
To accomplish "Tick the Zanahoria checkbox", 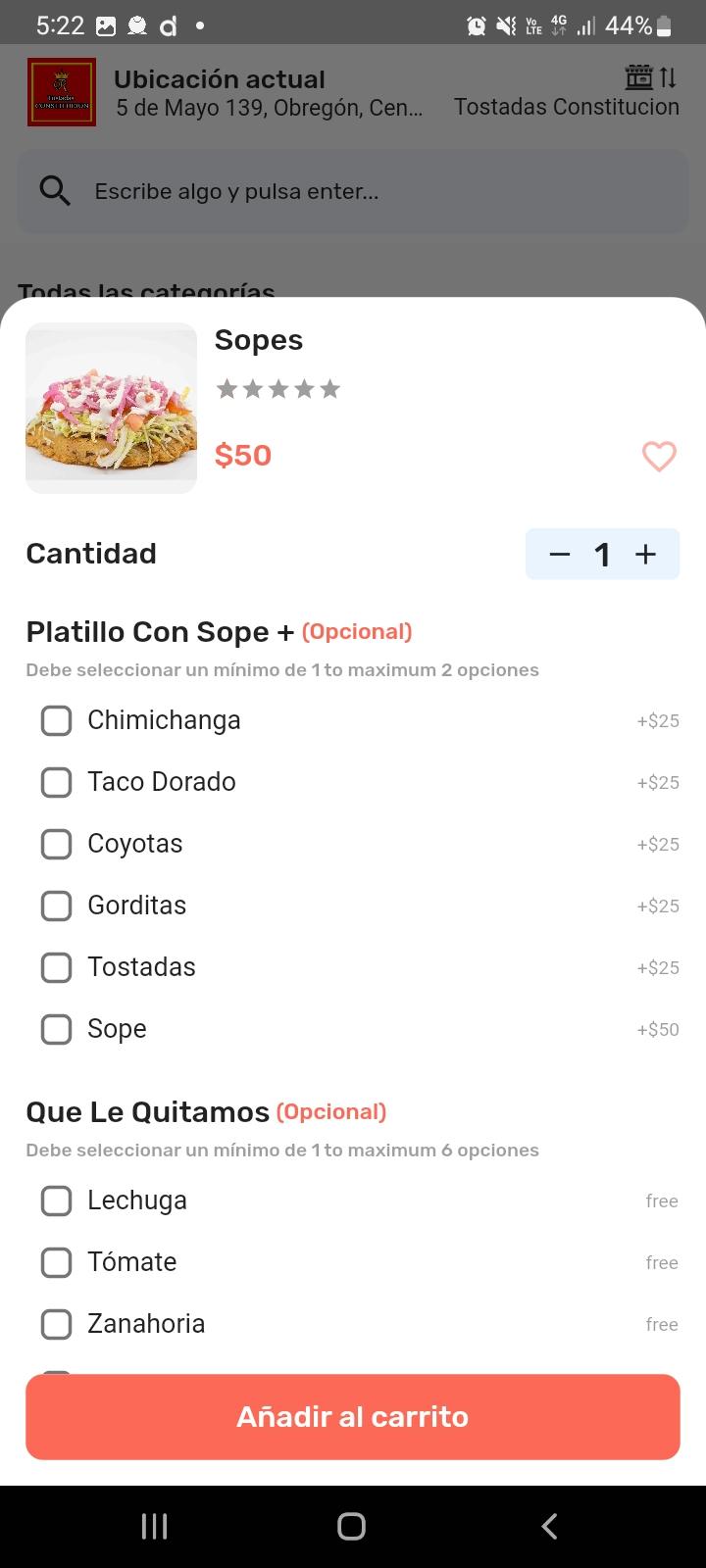I will (x=56, y=1324).
